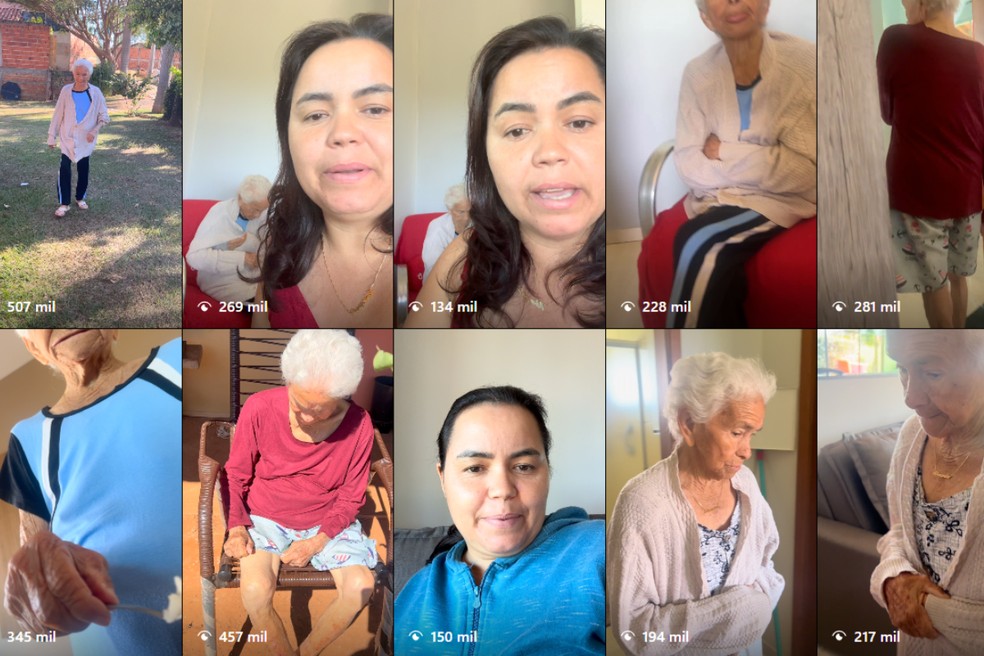This screenshot has width=984, height=656.
Task: Open the video with 507 mil views
Action: [90, 164]
